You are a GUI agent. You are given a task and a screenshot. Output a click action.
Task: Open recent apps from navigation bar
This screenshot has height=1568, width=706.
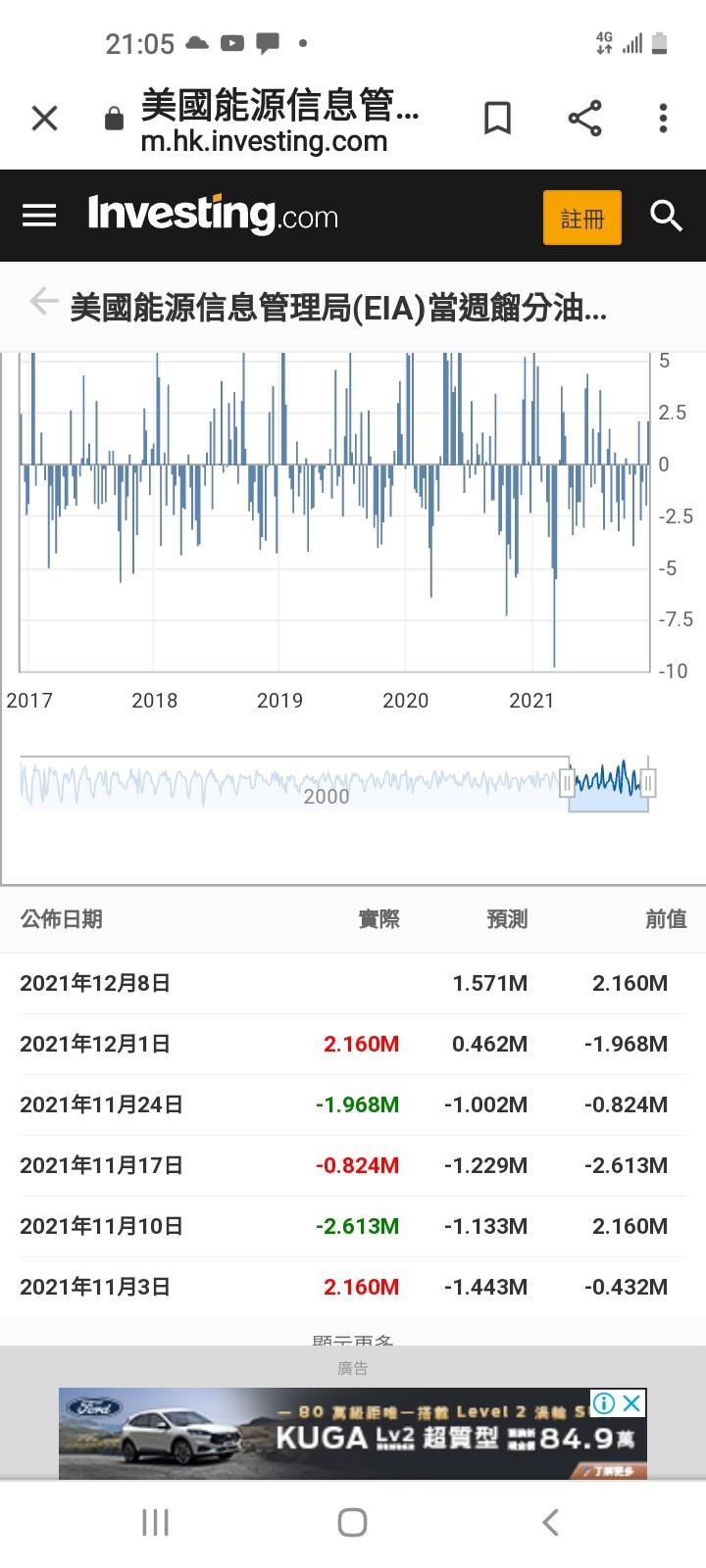155,1522
